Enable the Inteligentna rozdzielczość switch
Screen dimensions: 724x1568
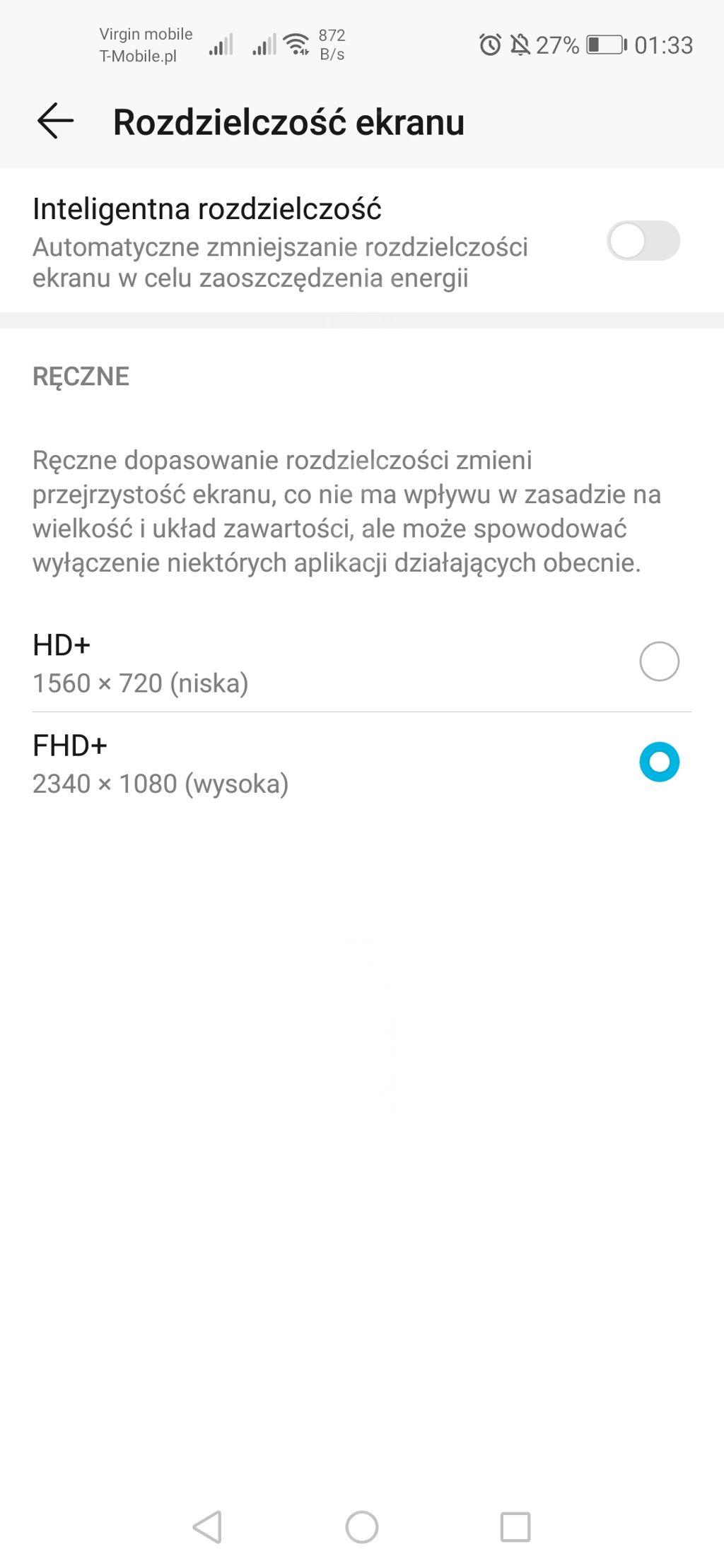[x=643, y=241]
